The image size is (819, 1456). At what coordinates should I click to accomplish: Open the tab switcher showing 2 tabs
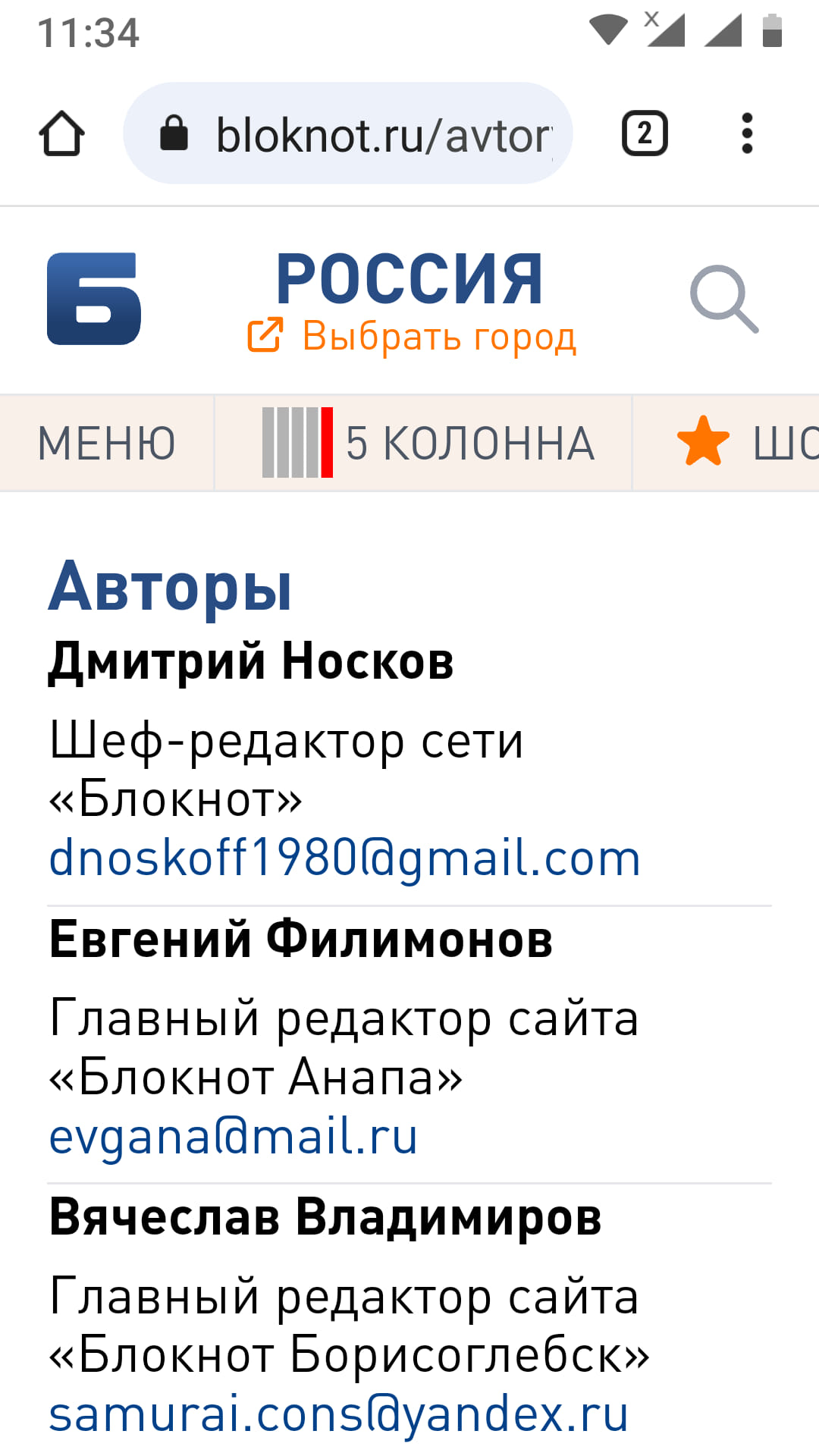click(645, 134)
